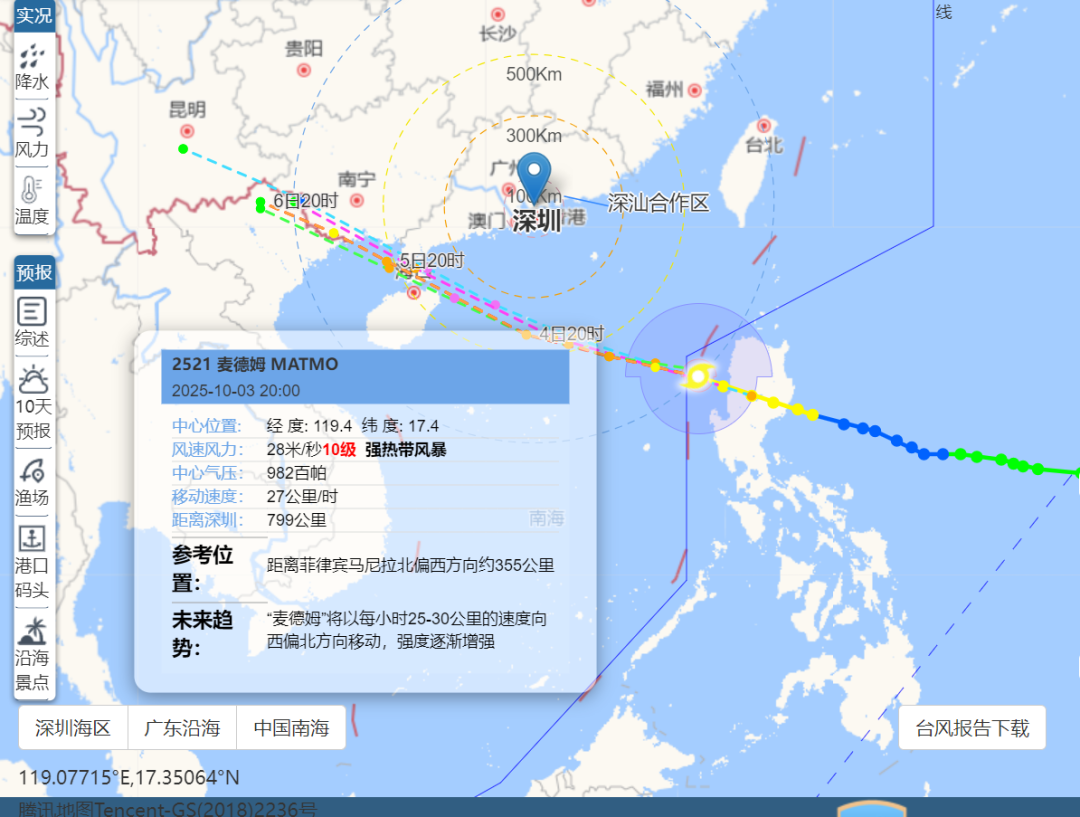View the 10天预报 ten-day forecast
The width and height of the screenshot is (1080, 817).
32,404
